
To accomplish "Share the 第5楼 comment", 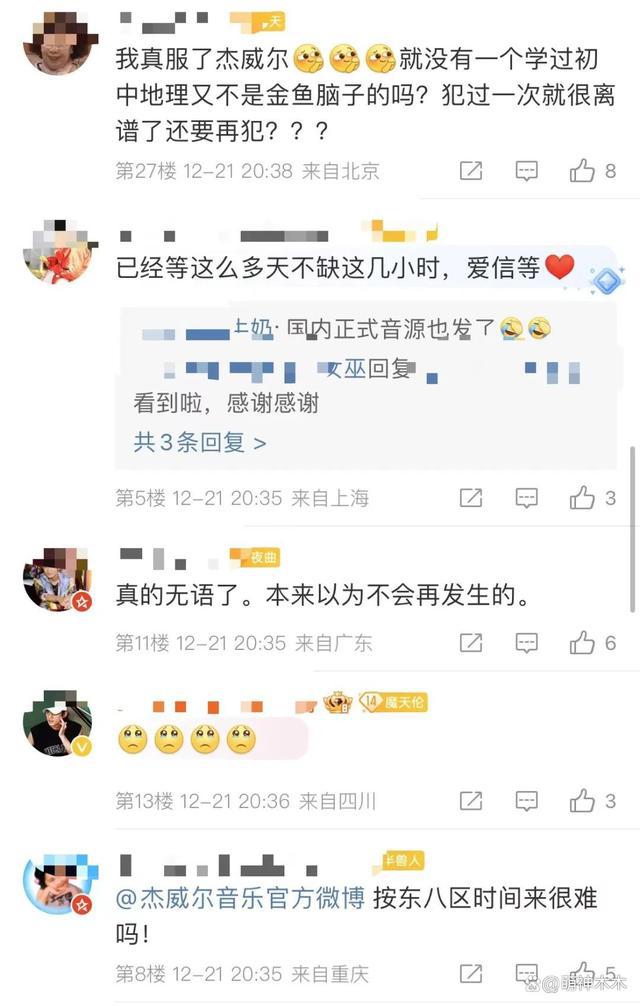I will pos(471,497).
